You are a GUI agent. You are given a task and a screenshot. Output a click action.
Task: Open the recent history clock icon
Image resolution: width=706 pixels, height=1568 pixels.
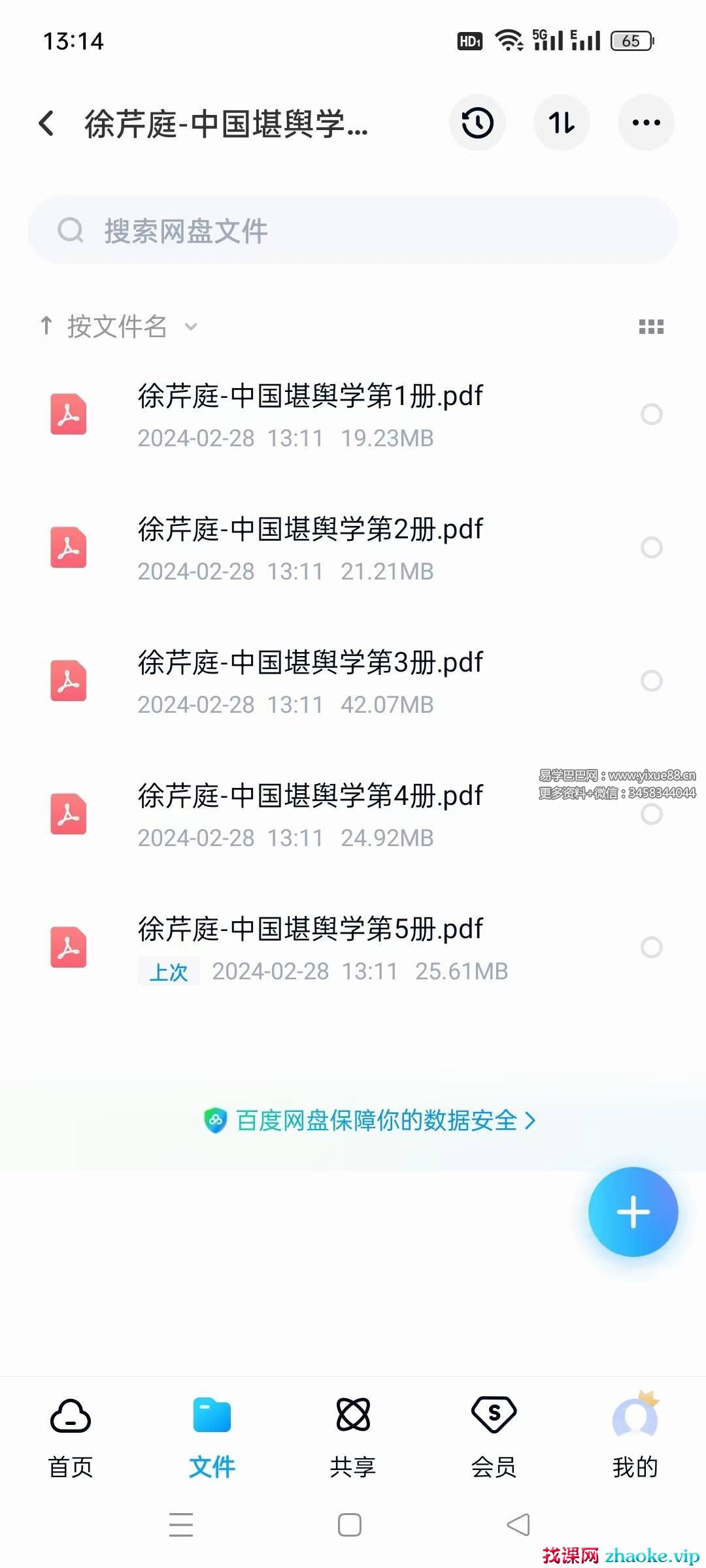pos(477,123)
